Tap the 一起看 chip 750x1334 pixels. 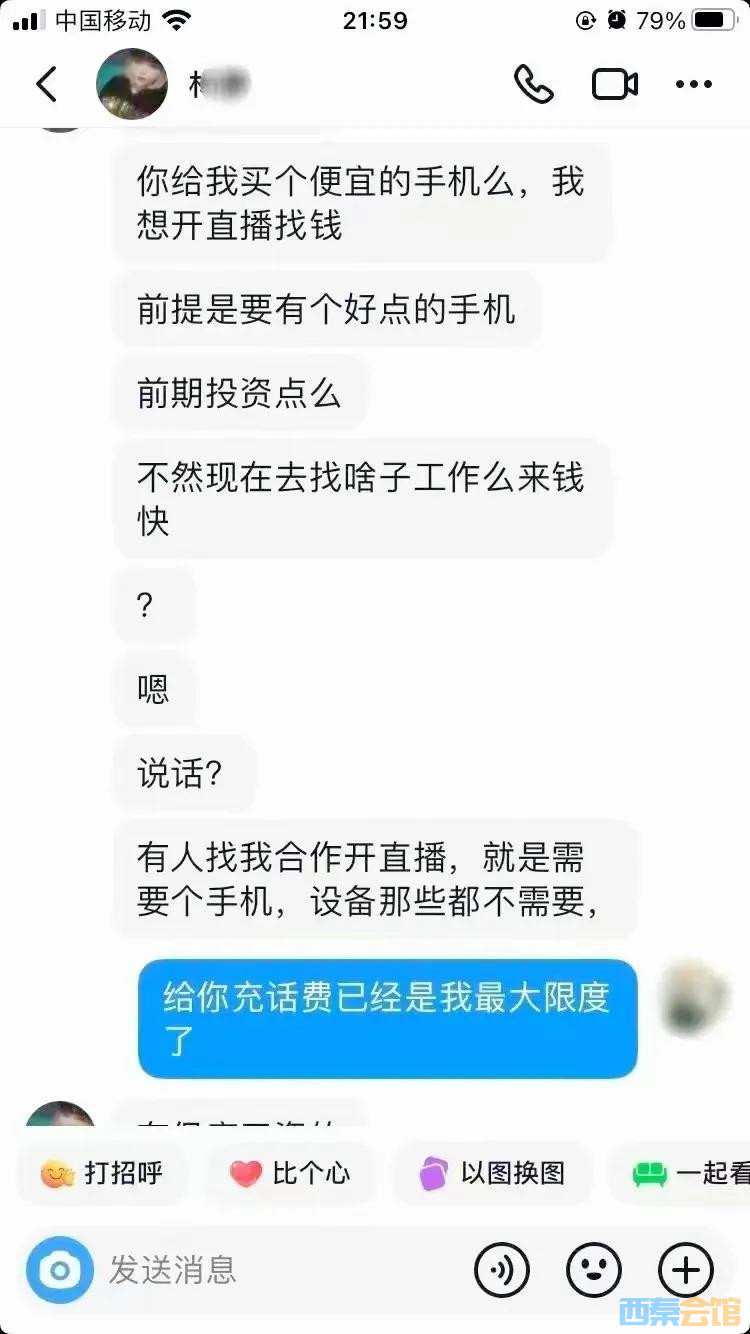tap(690, 1173)
